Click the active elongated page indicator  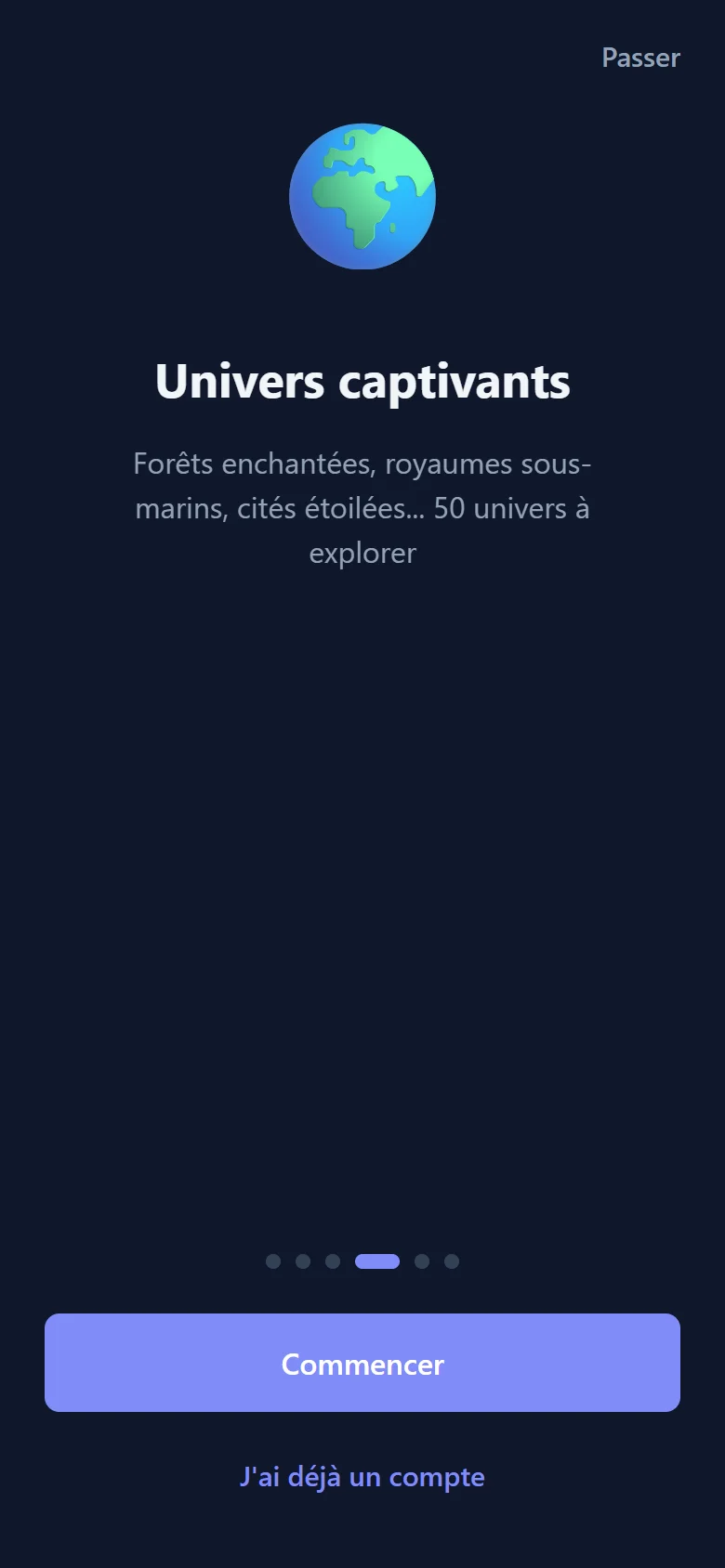[x=378, y=1261]
